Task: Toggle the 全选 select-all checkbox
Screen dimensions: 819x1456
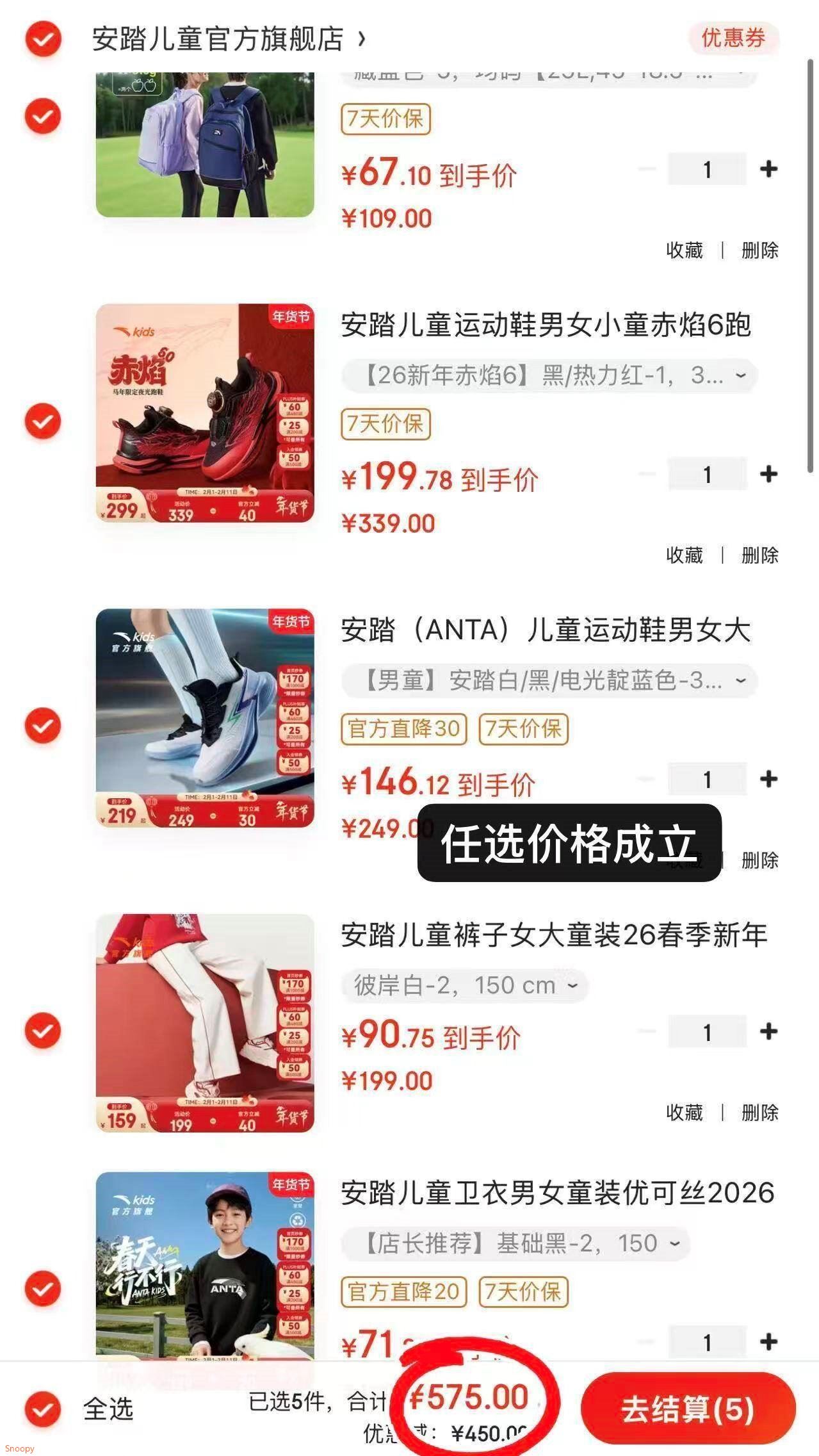Action: click(x=43, y=1409)
